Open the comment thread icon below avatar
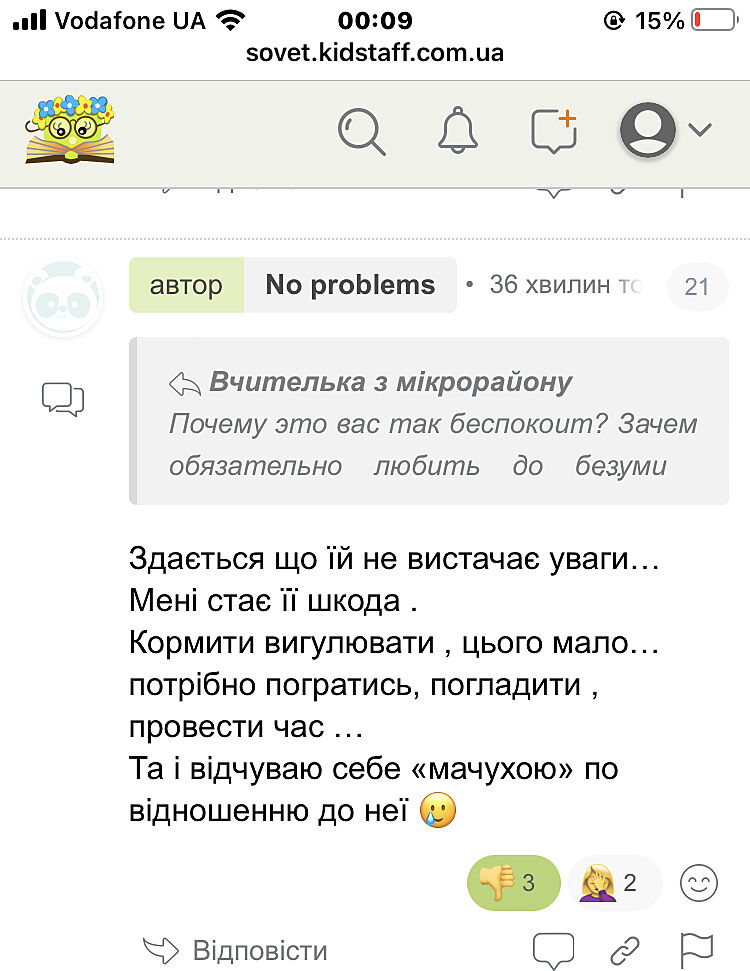Viewport: 750px width, 971px height. (62, 399)
